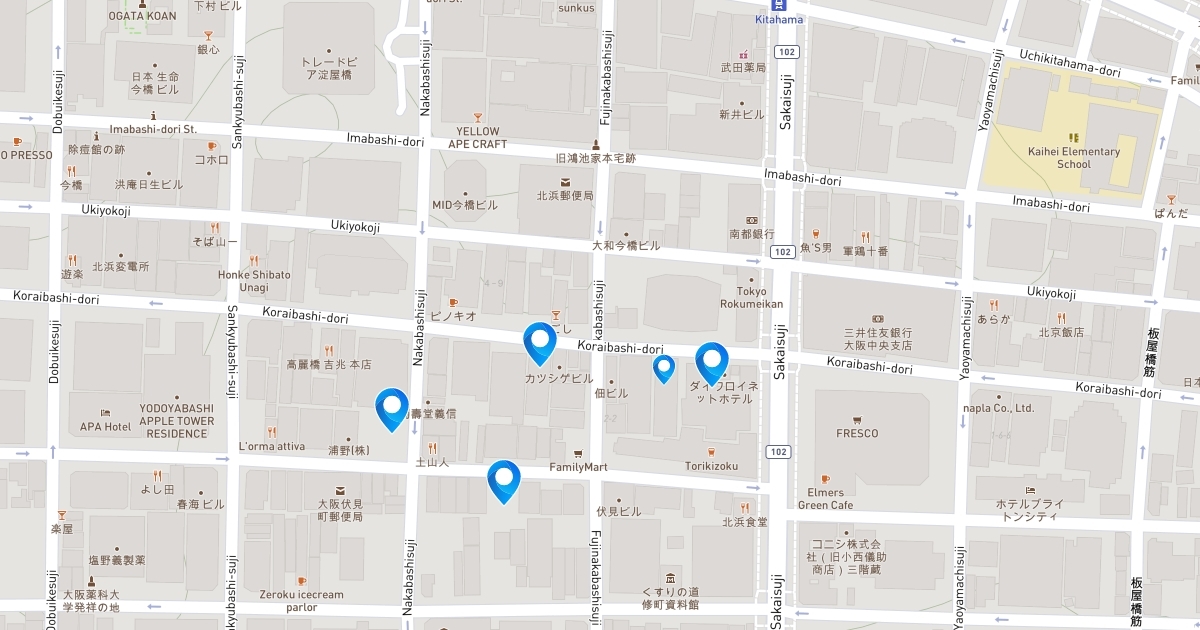Open the pin at ダイワロイネットホテル
Viewport: 1200px width, 630px height.
pyautogui.click(x=712, y=360)
